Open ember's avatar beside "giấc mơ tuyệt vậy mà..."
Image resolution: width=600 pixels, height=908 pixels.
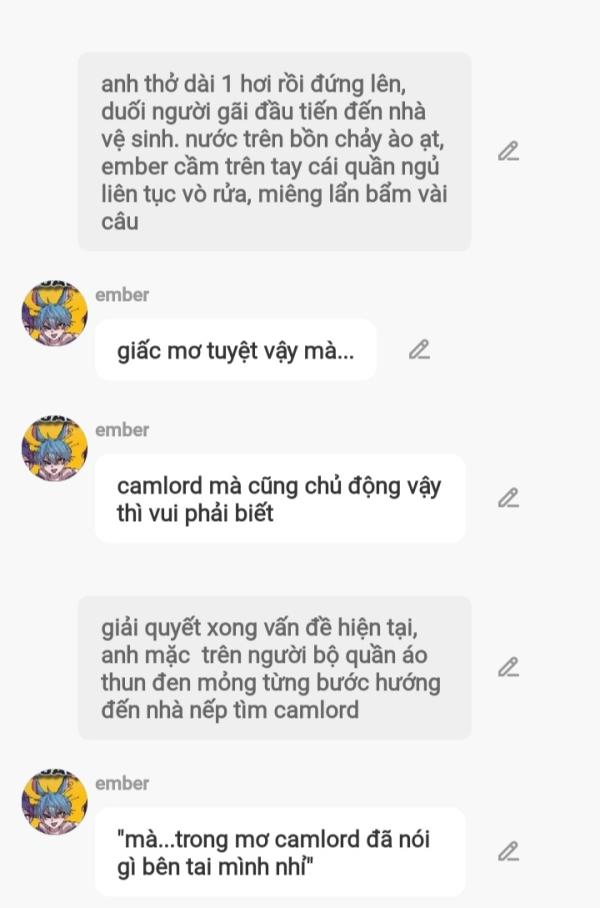(54, 313)
